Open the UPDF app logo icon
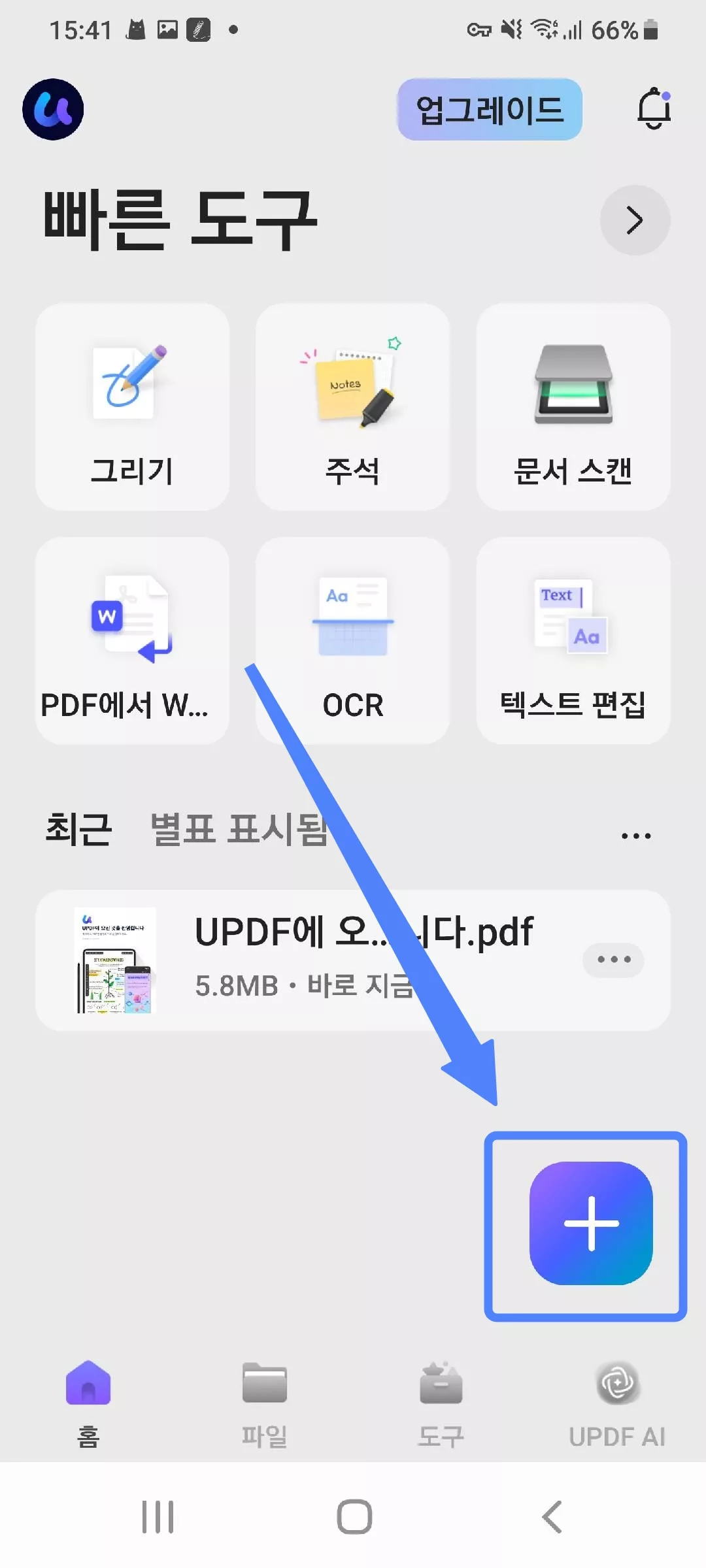 [x=52, y=109]
